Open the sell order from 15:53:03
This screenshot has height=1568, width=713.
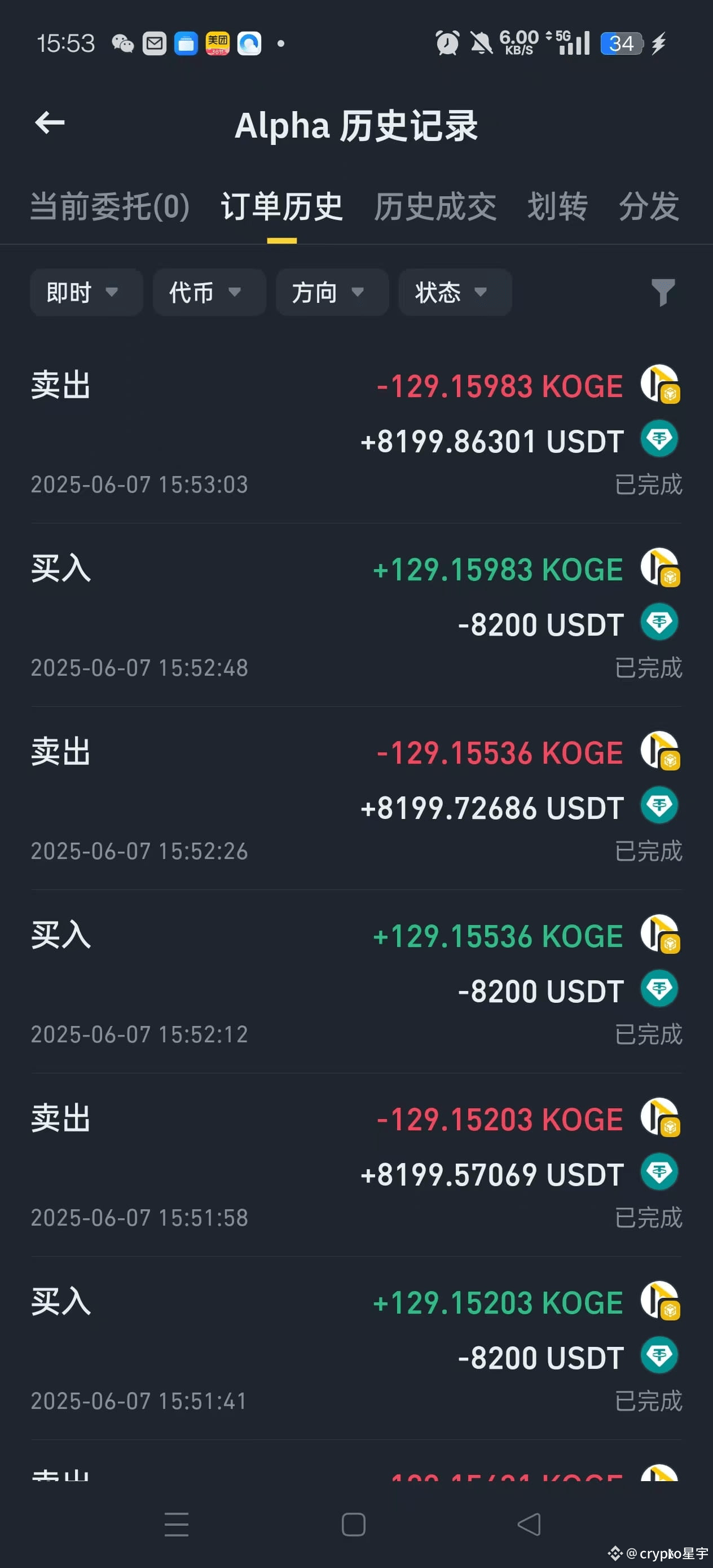357,432
